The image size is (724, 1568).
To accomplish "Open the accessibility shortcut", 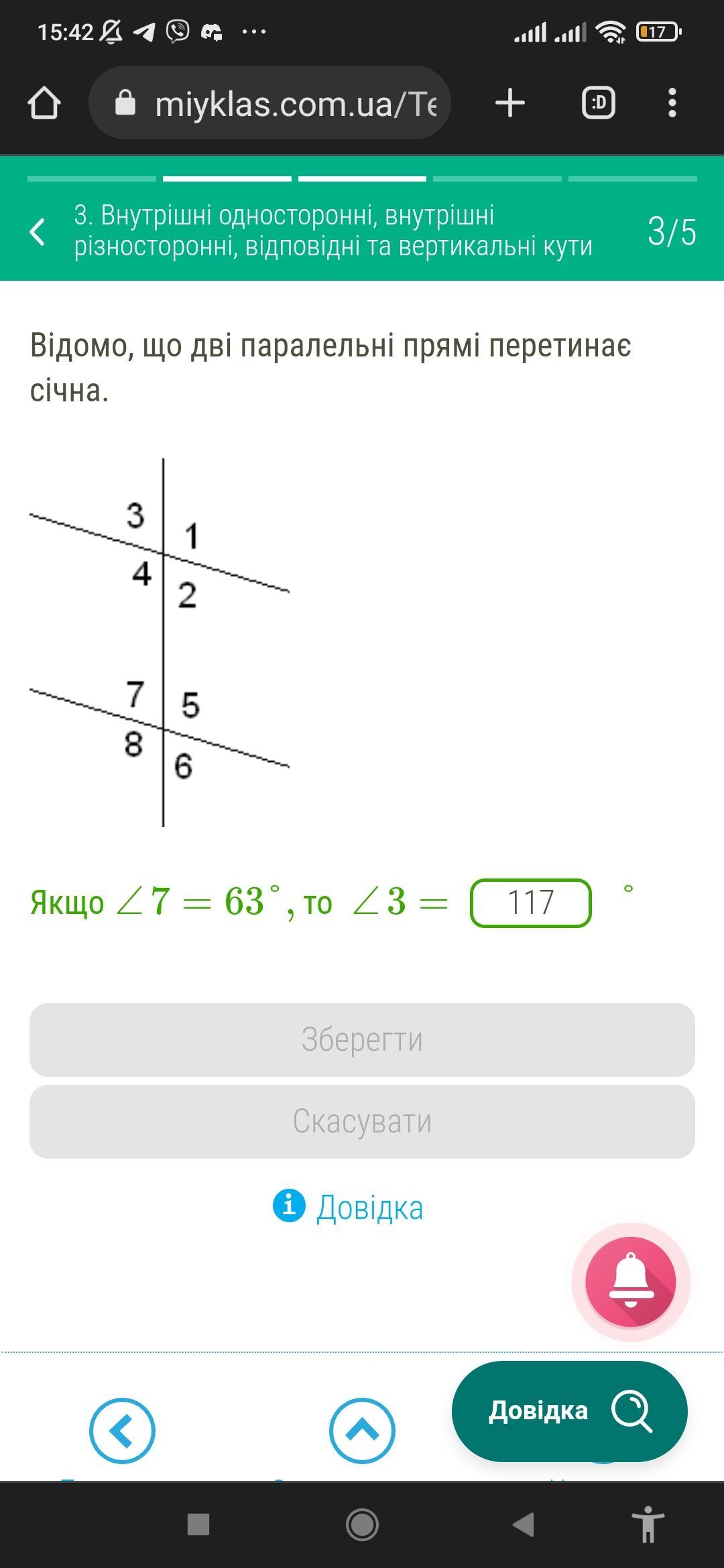I will pos(648,1524).
